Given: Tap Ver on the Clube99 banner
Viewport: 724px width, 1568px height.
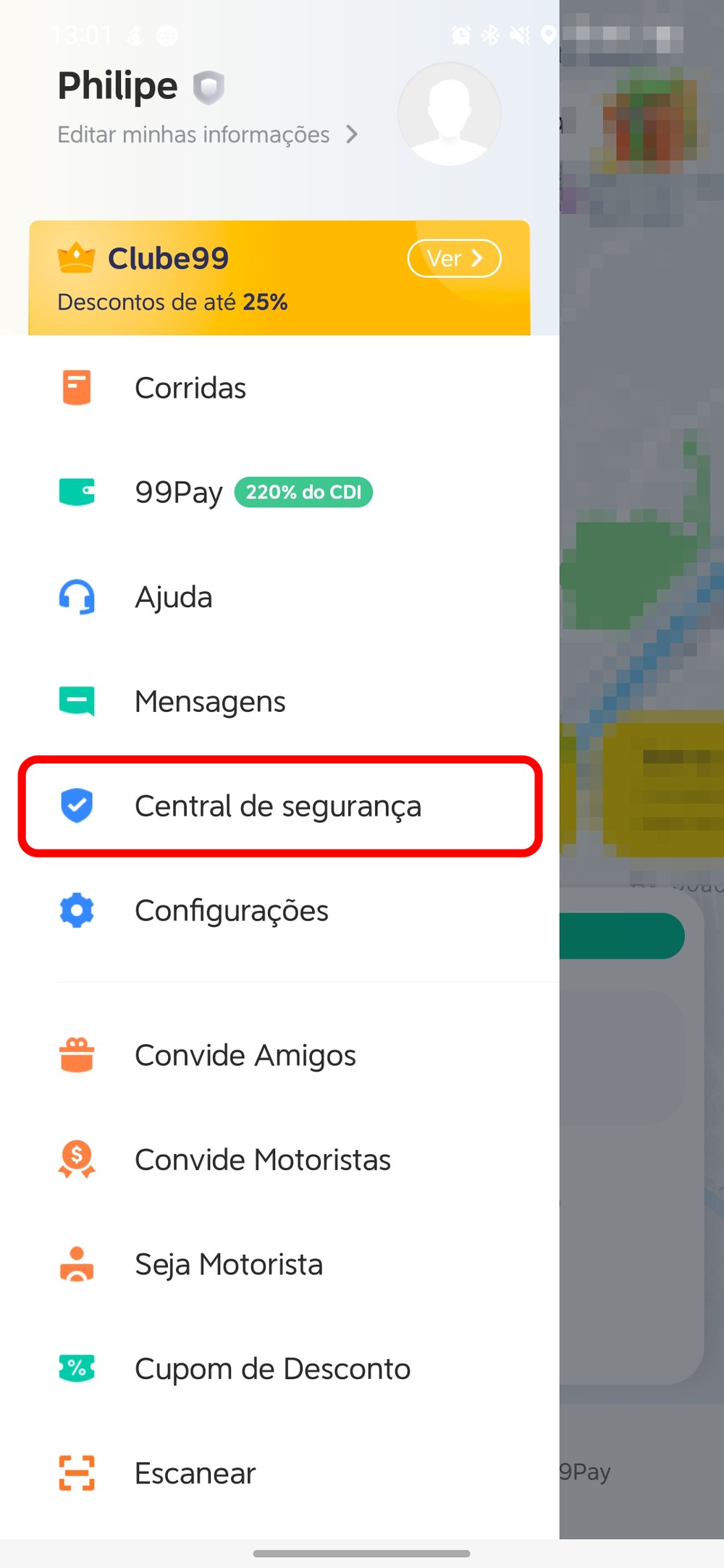Looking at the screenshot, I should coord(454,258).
